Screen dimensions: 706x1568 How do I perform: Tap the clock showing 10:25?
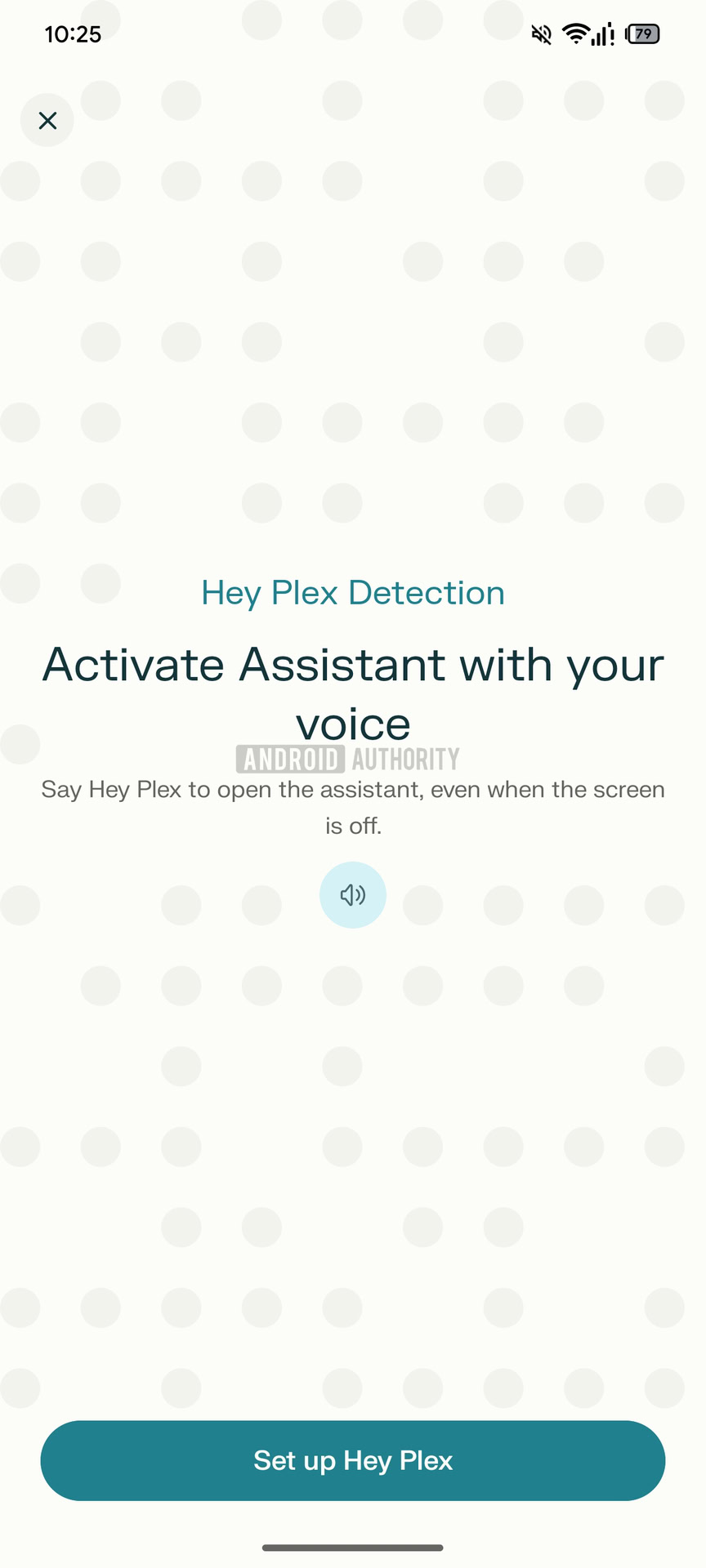pos(73,34)
